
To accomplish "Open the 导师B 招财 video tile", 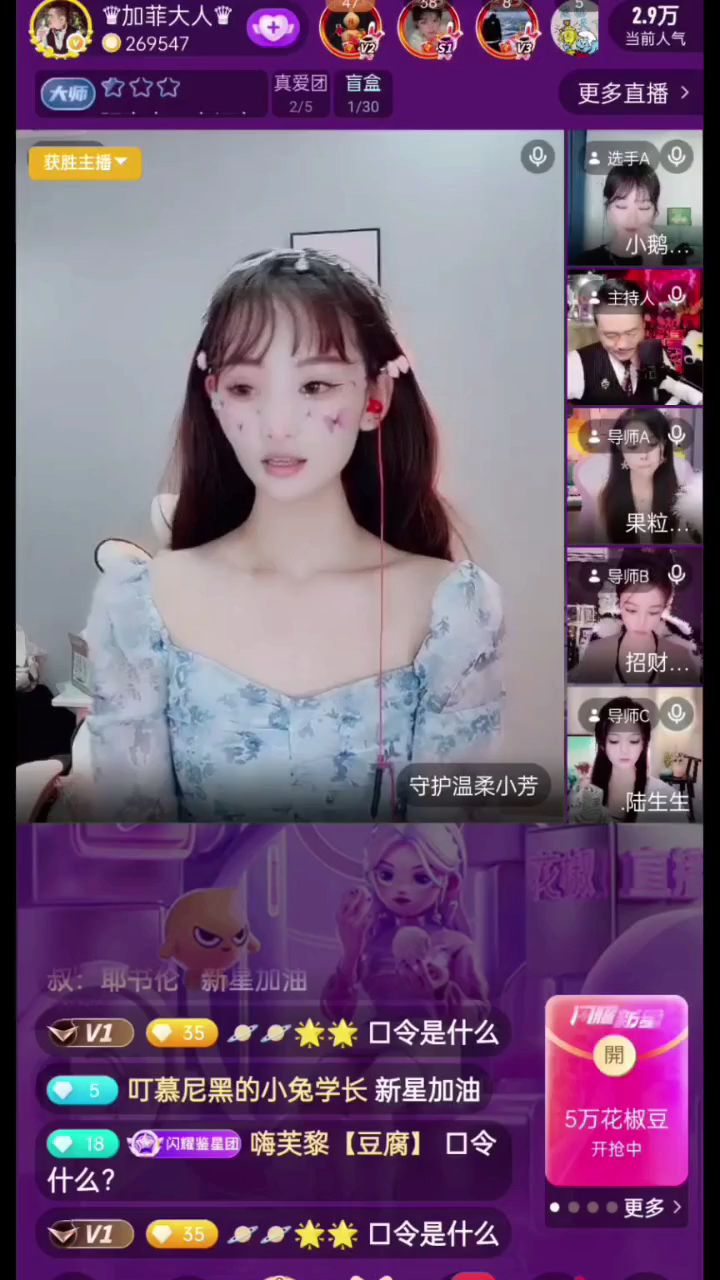I will pos(634,615).
